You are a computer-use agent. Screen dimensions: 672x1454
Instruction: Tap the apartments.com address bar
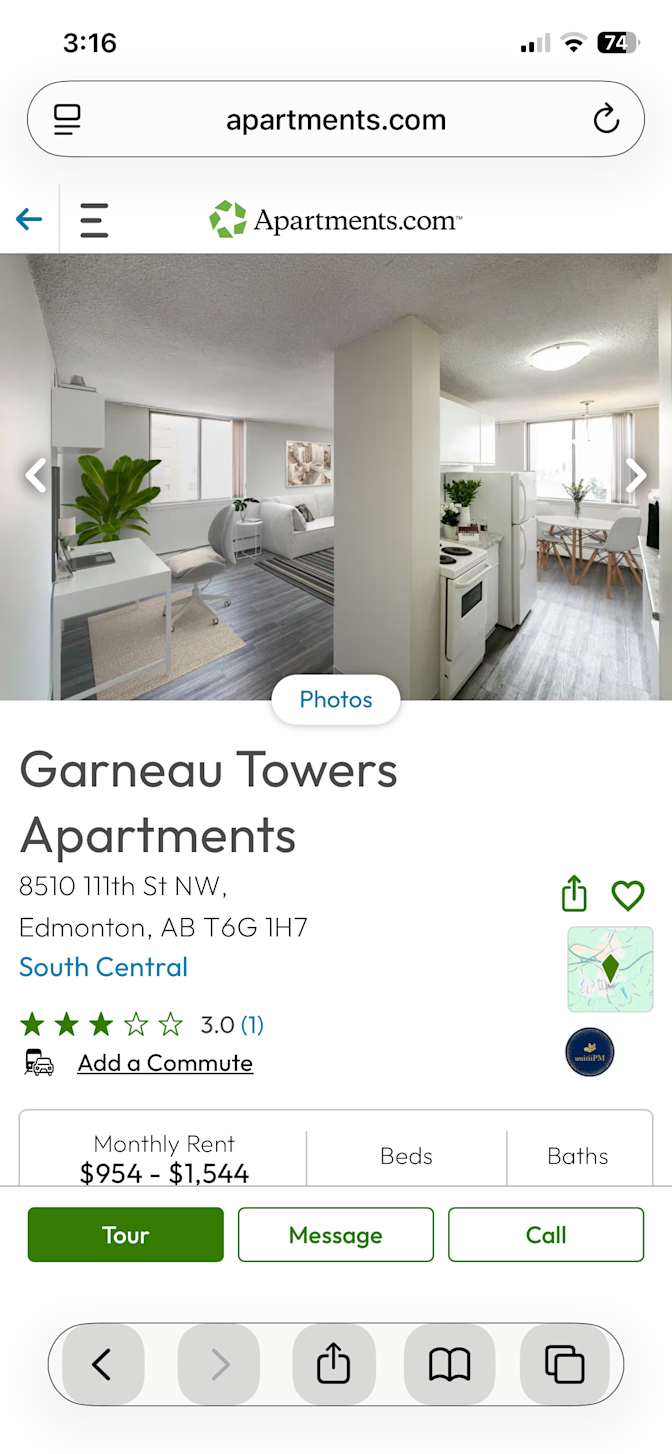[x=336, y=120]
